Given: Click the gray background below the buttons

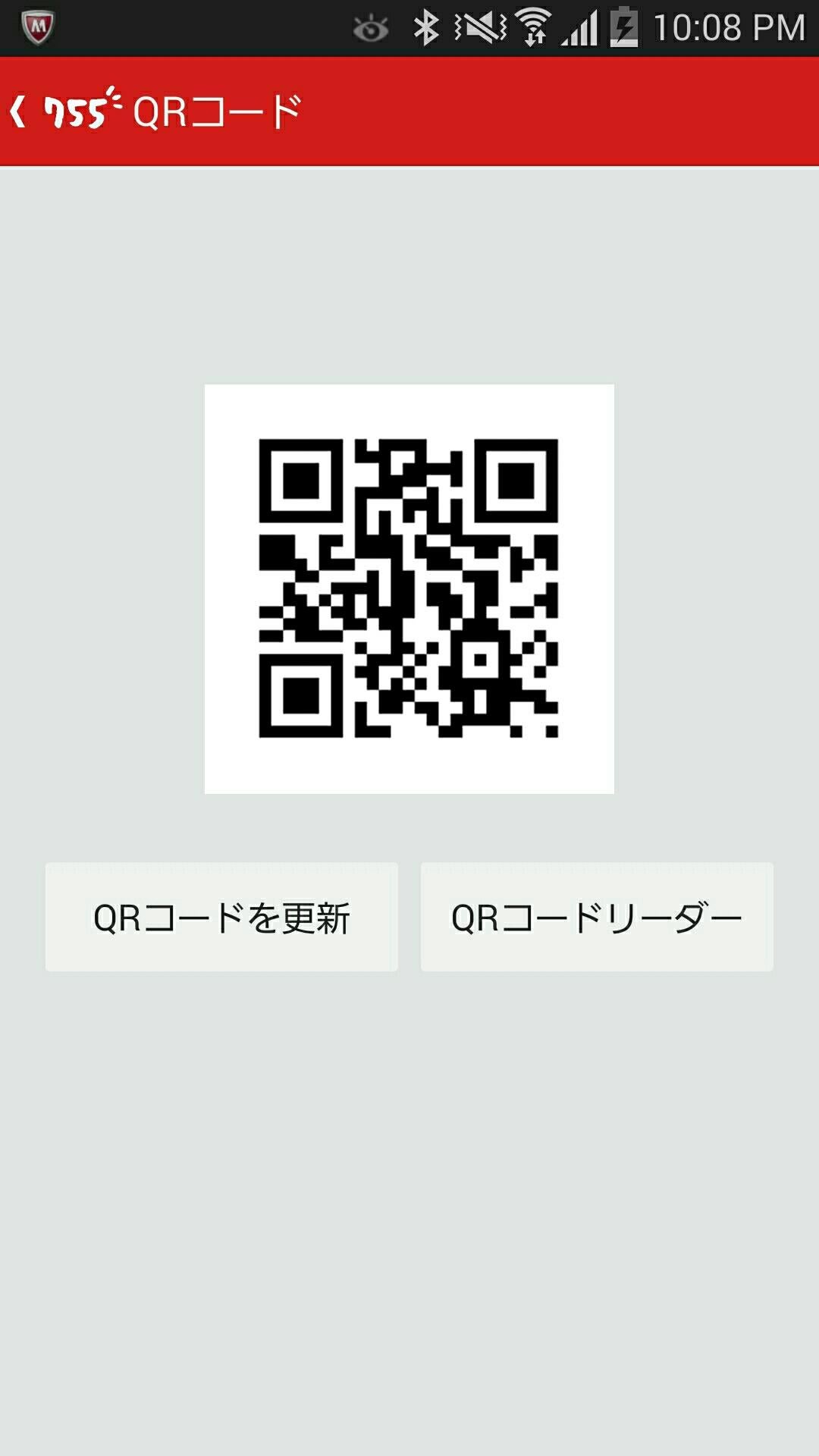Looking at the screenshot, I should (x=409, y=1137).
